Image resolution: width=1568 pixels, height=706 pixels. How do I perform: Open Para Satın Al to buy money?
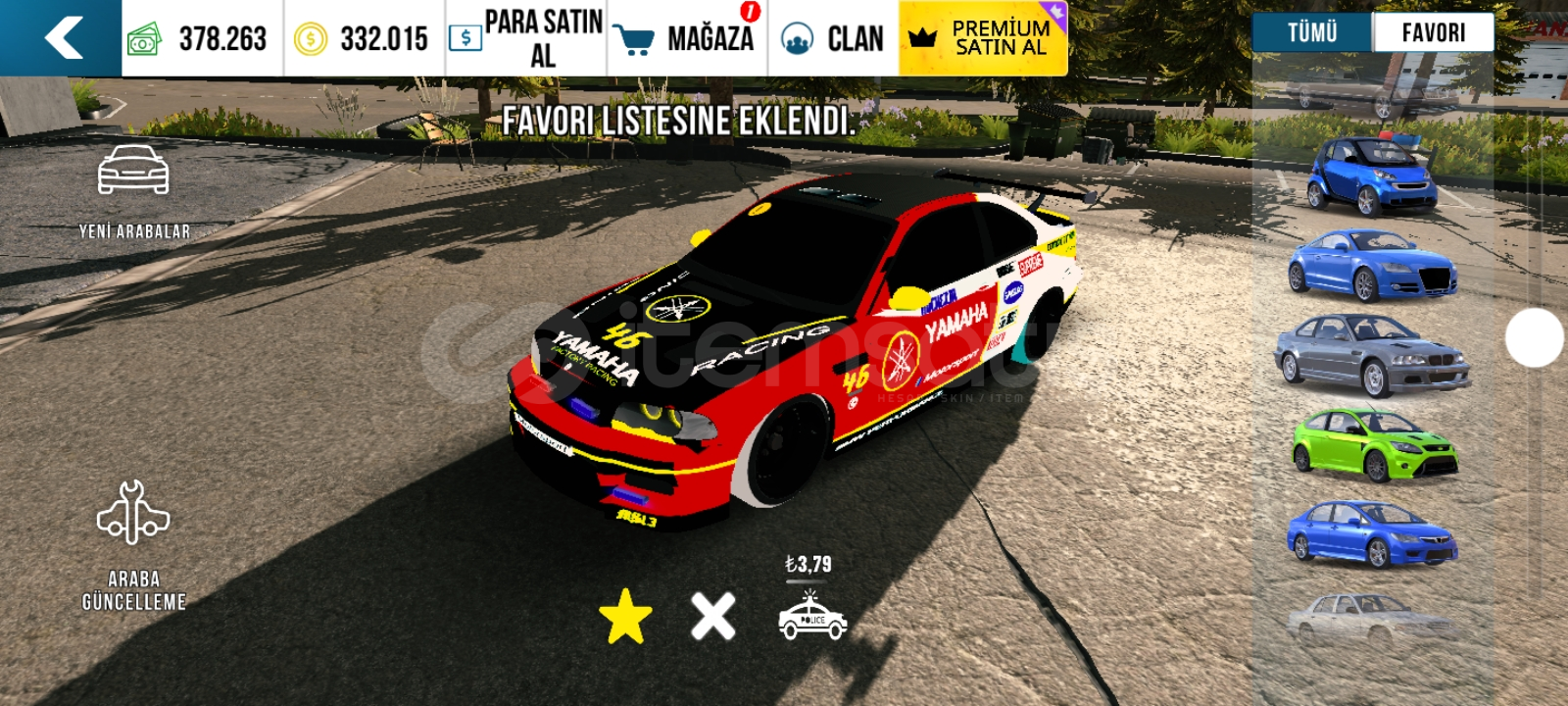[x=526, y=38]
